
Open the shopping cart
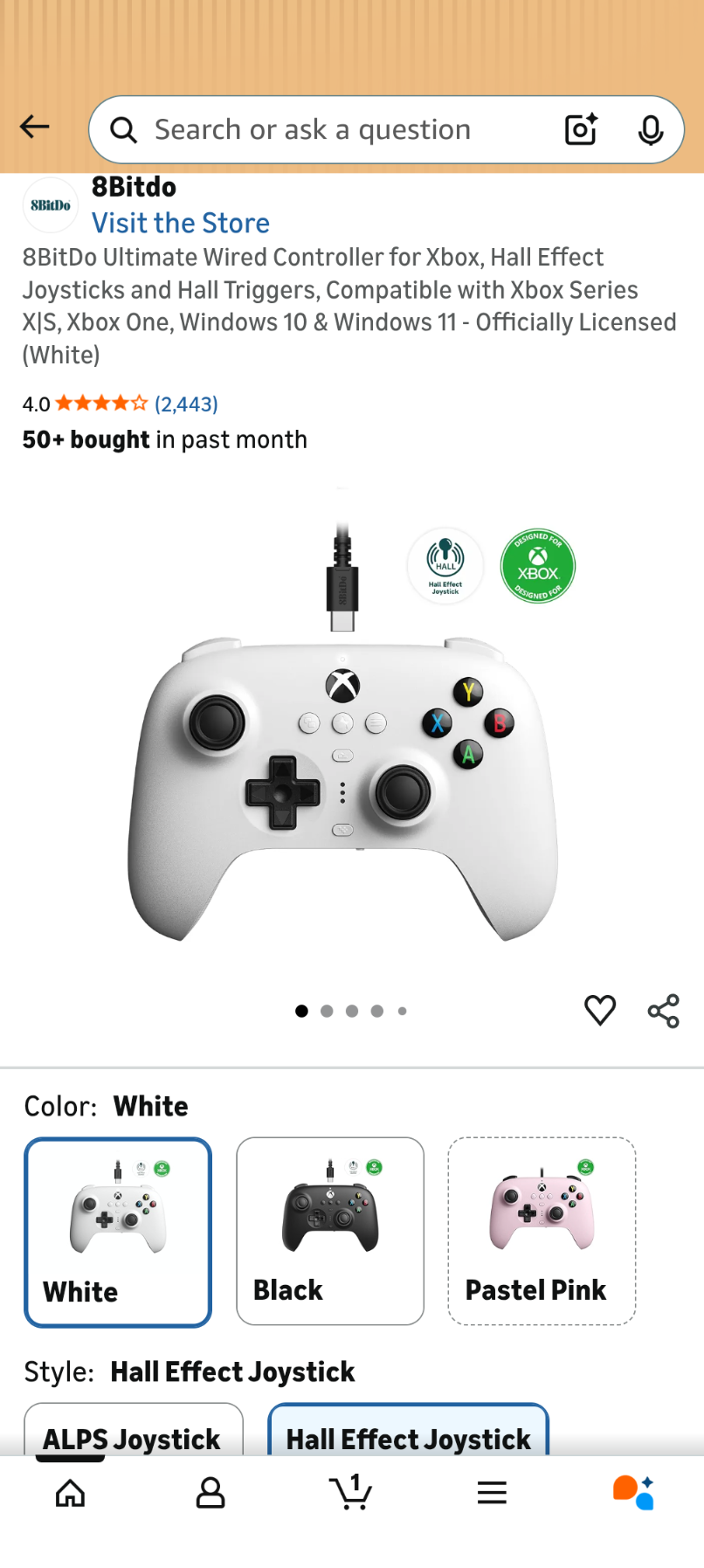[351, 1493]
